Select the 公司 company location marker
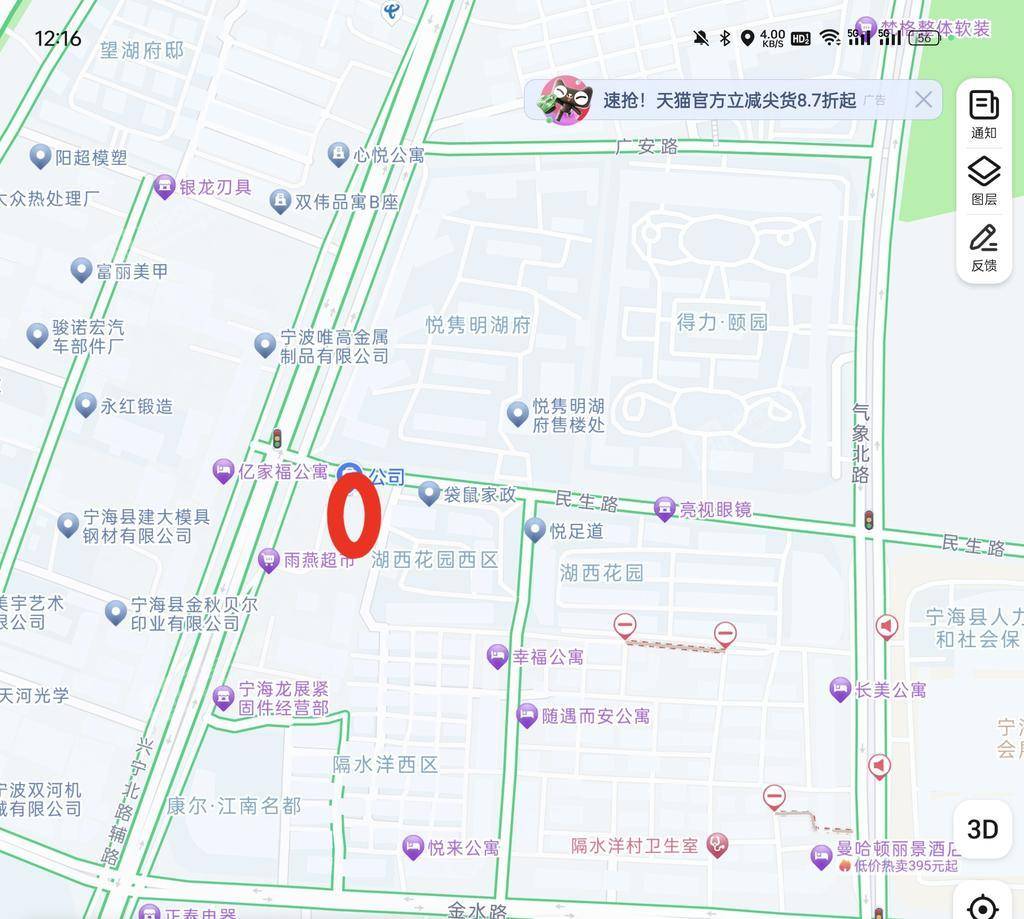This screenshot has height=919, width=1024. tap(349, 475)
